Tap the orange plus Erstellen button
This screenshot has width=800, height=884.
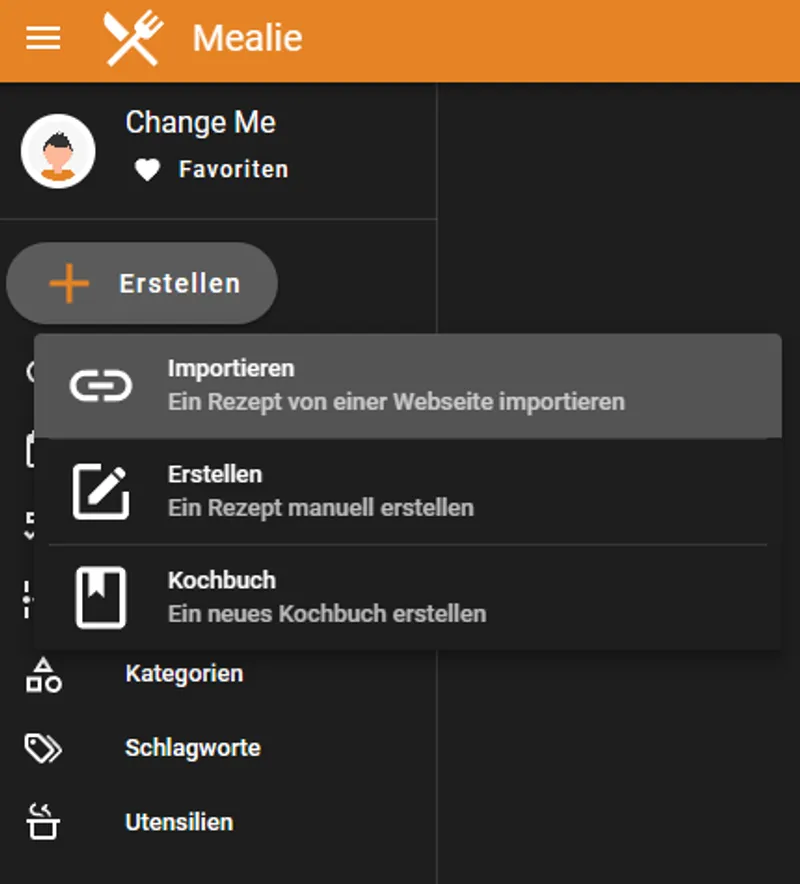click(x=142, y=284)
